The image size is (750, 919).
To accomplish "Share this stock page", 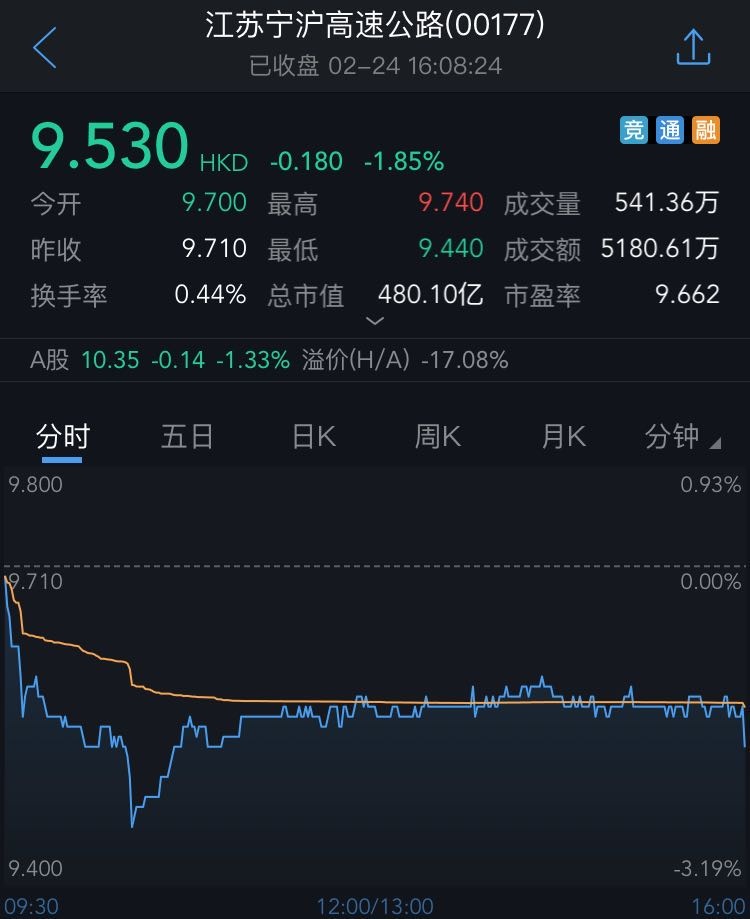I will 693,47.
